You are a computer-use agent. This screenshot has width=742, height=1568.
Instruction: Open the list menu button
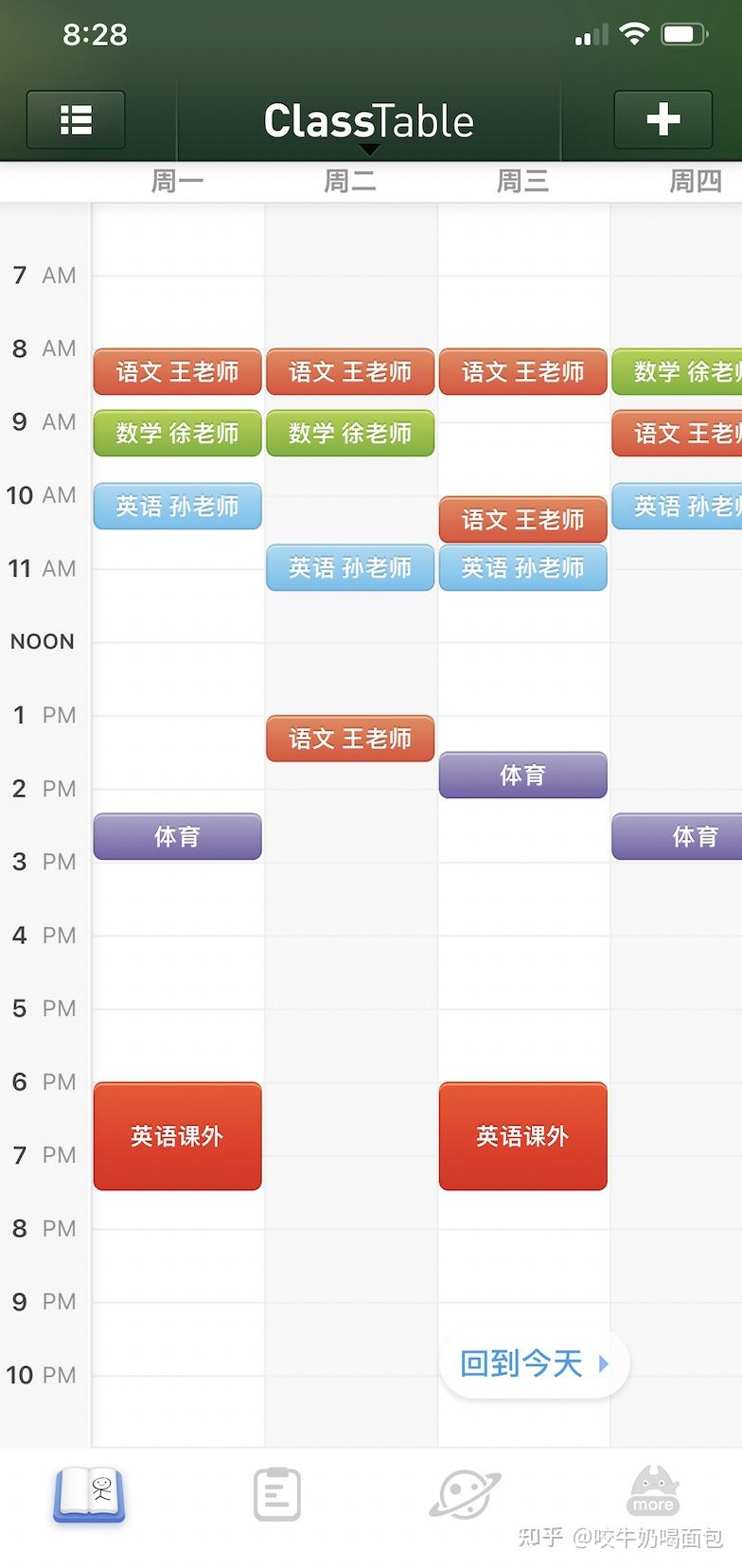(76, 120)
